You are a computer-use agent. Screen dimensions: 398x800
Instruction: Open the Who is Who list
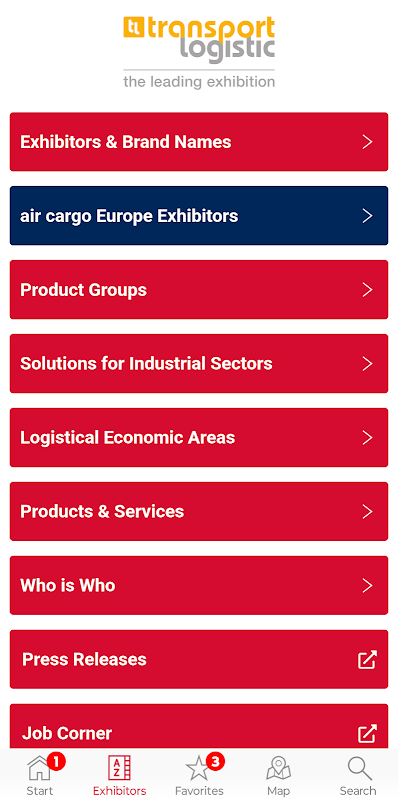199,586
